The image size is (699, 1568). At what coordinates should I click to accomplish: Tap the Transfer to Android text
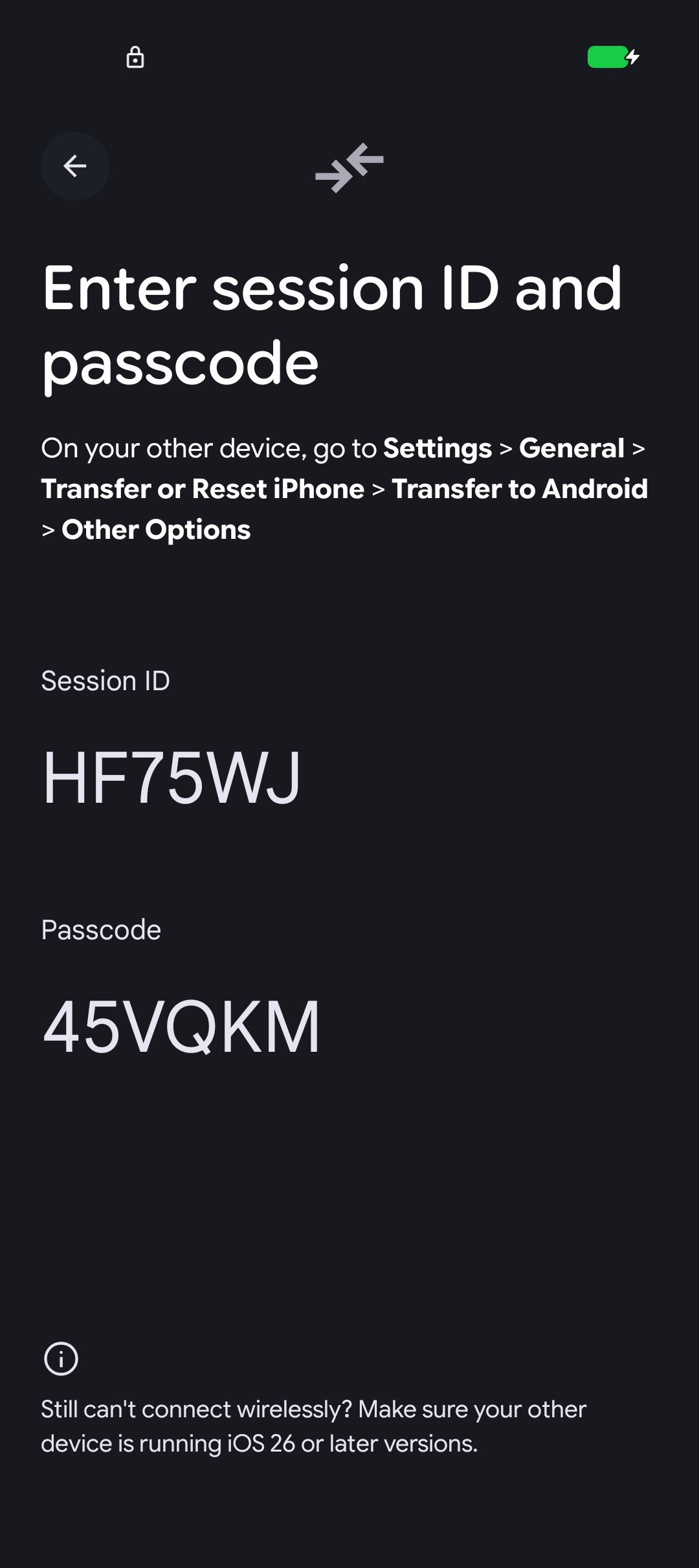point(520,489)
